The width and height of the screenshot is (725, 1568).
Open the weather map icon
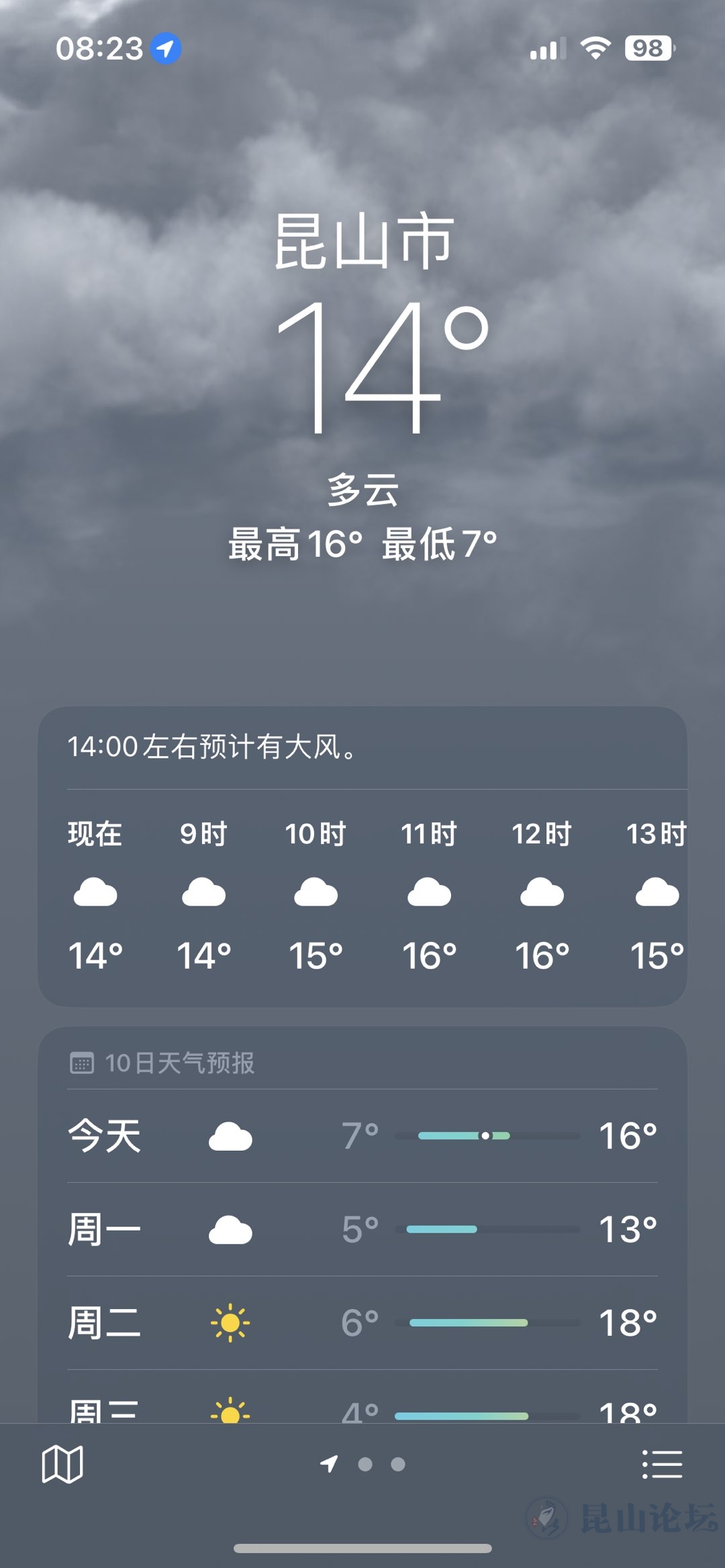pyautogui.click(x=62, y=1464)
